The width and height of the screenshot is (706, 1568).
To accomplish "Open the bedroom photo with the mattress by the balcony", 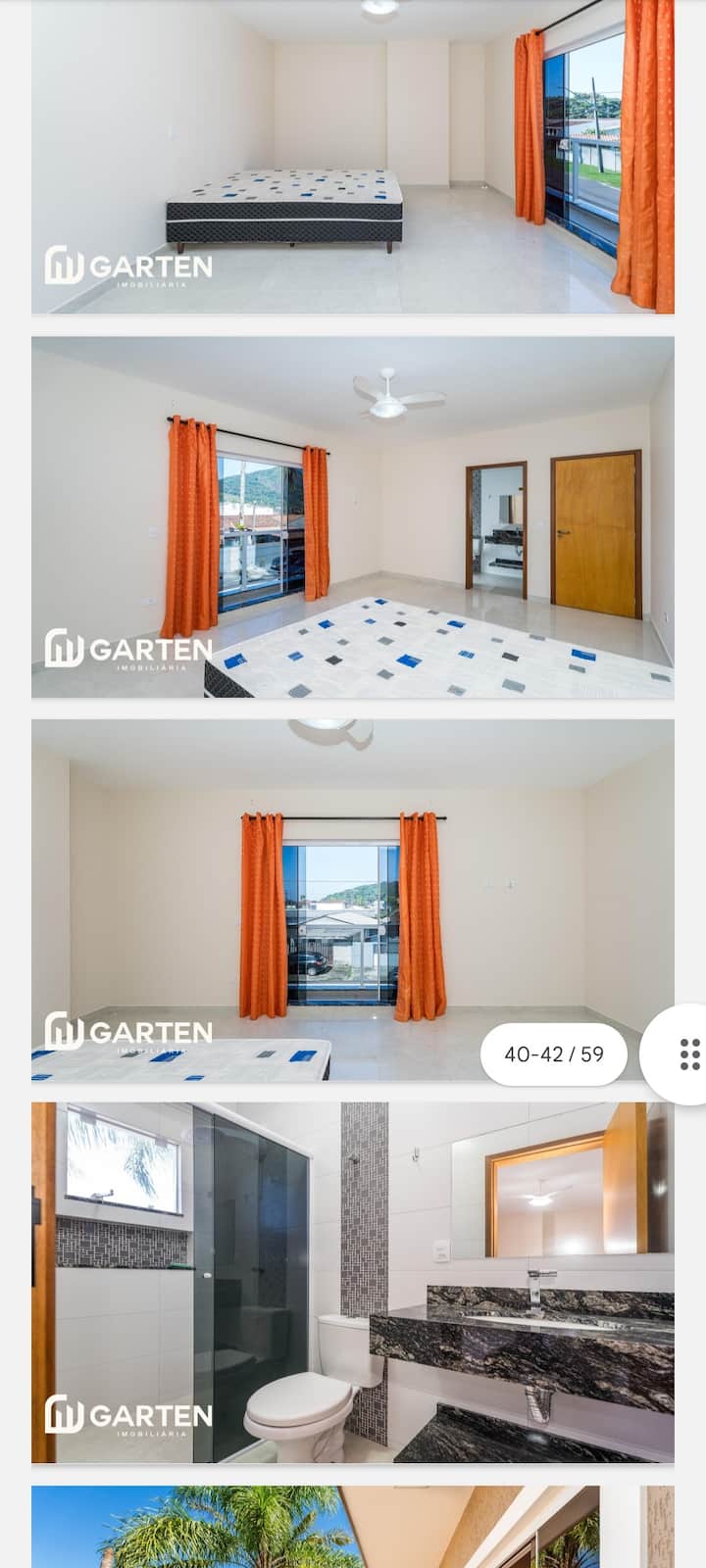I will pyautogui.click(x=352, y=157).
